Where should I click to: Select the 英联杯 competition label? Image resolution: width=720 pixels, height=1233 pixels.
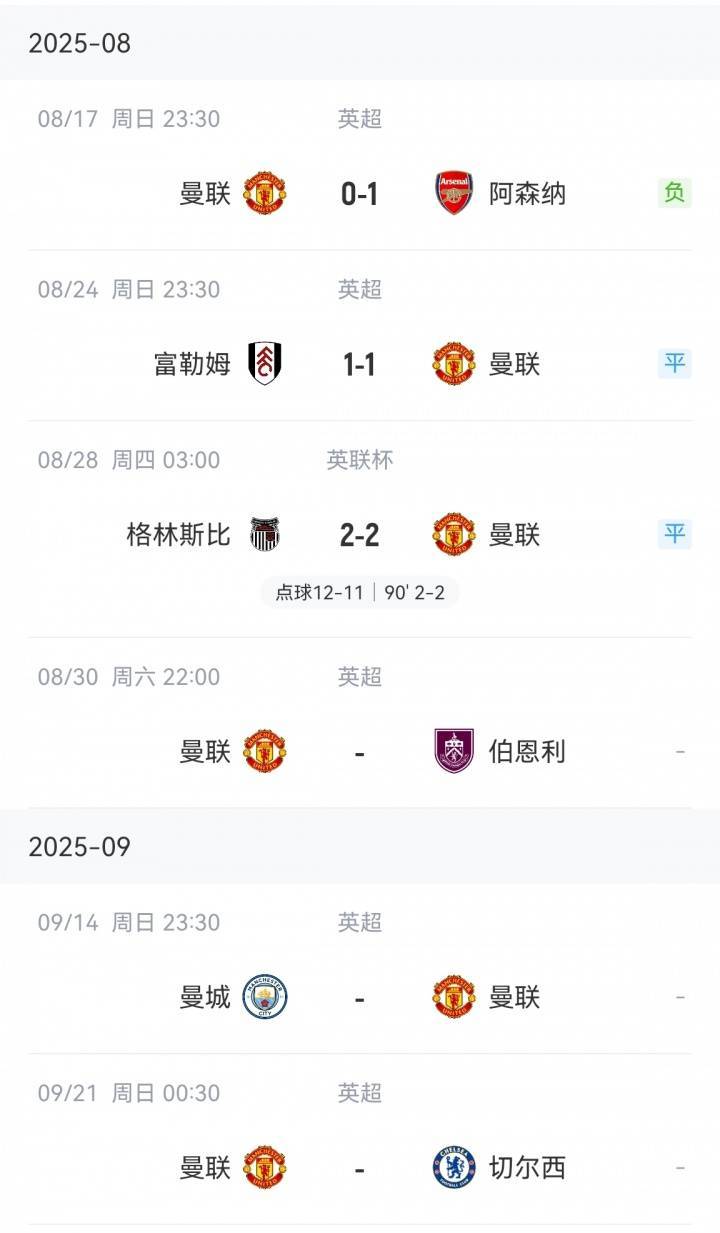pyautogui.click(x=357, y=461)
